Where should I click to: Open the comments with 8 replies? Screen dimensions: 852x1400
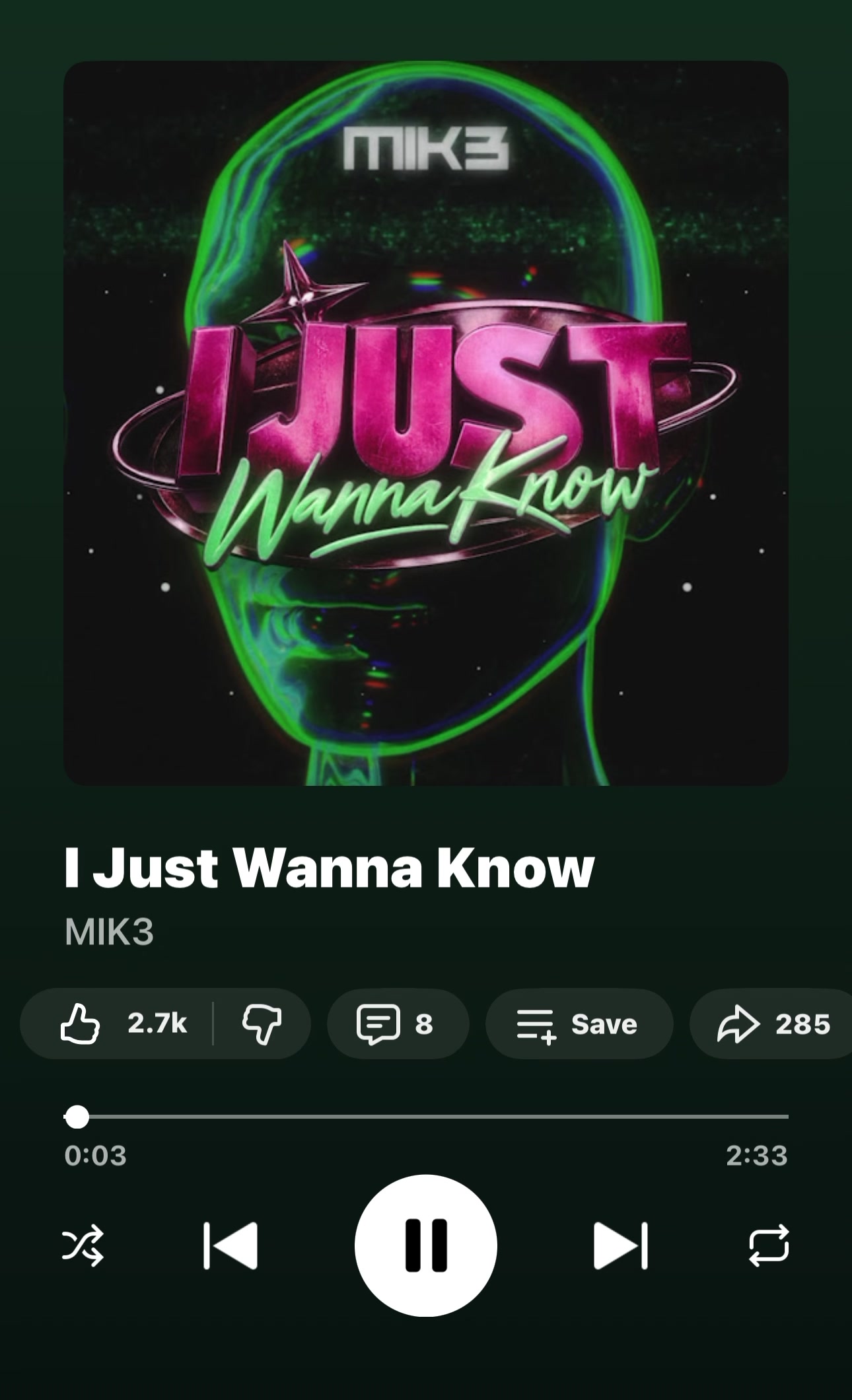(x=398, y=1024)
